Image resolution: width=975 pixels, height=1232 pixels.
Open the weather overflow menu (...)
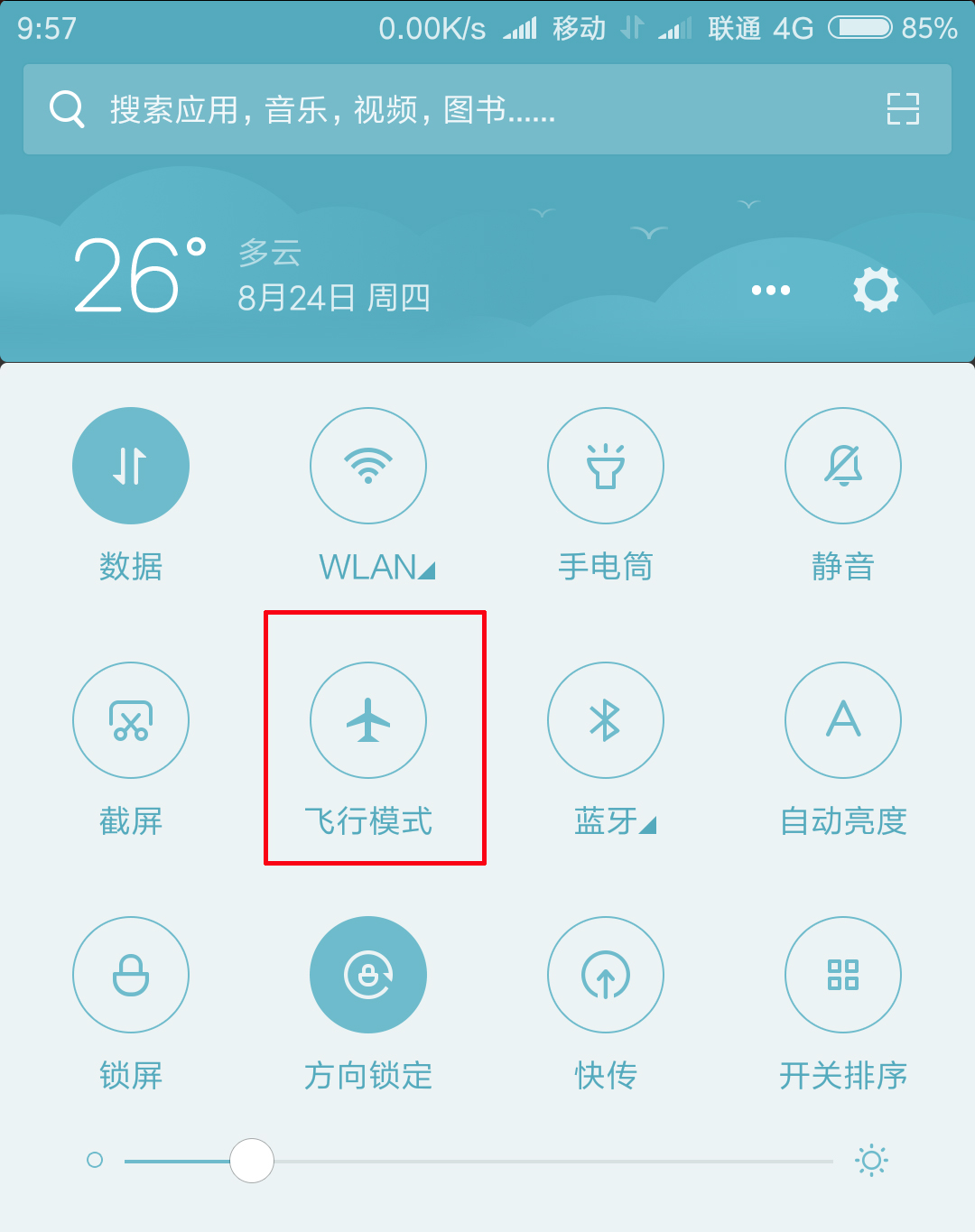click(770, 289)
